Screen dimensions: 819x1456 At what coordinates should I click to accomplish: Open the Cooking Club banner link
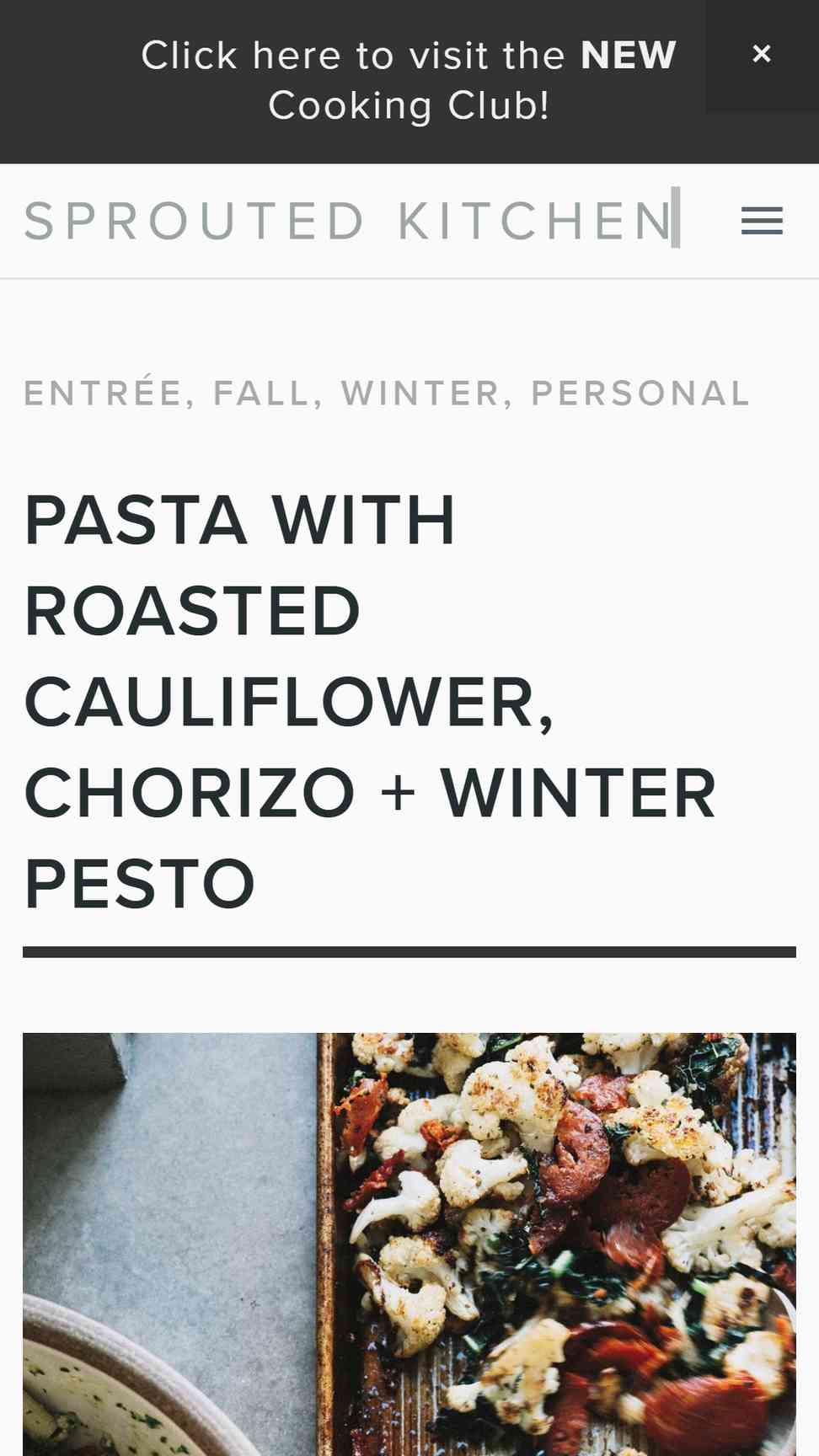click(x=409, y=81)
